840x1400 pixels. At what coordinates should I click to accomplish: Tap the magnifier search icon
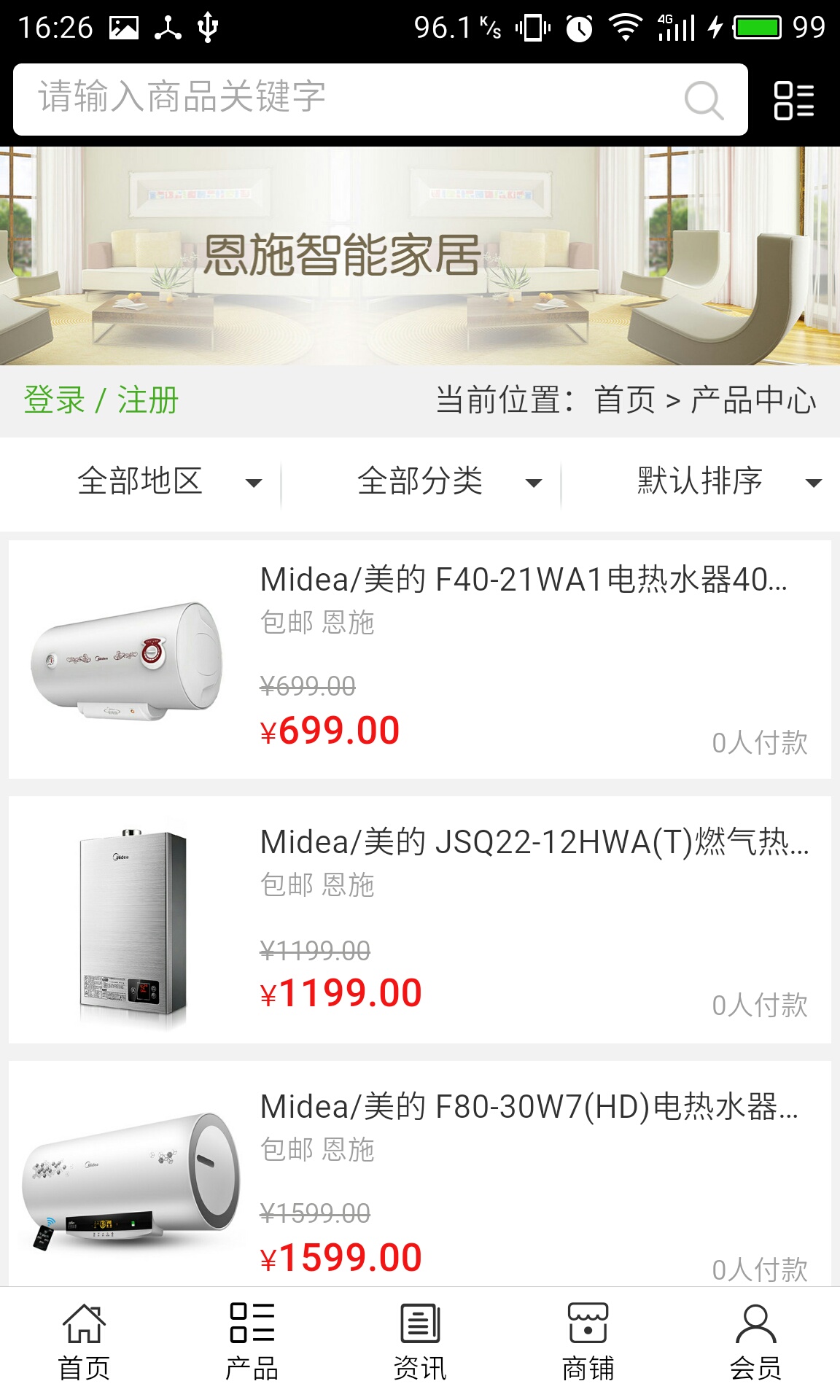[704, 100]
